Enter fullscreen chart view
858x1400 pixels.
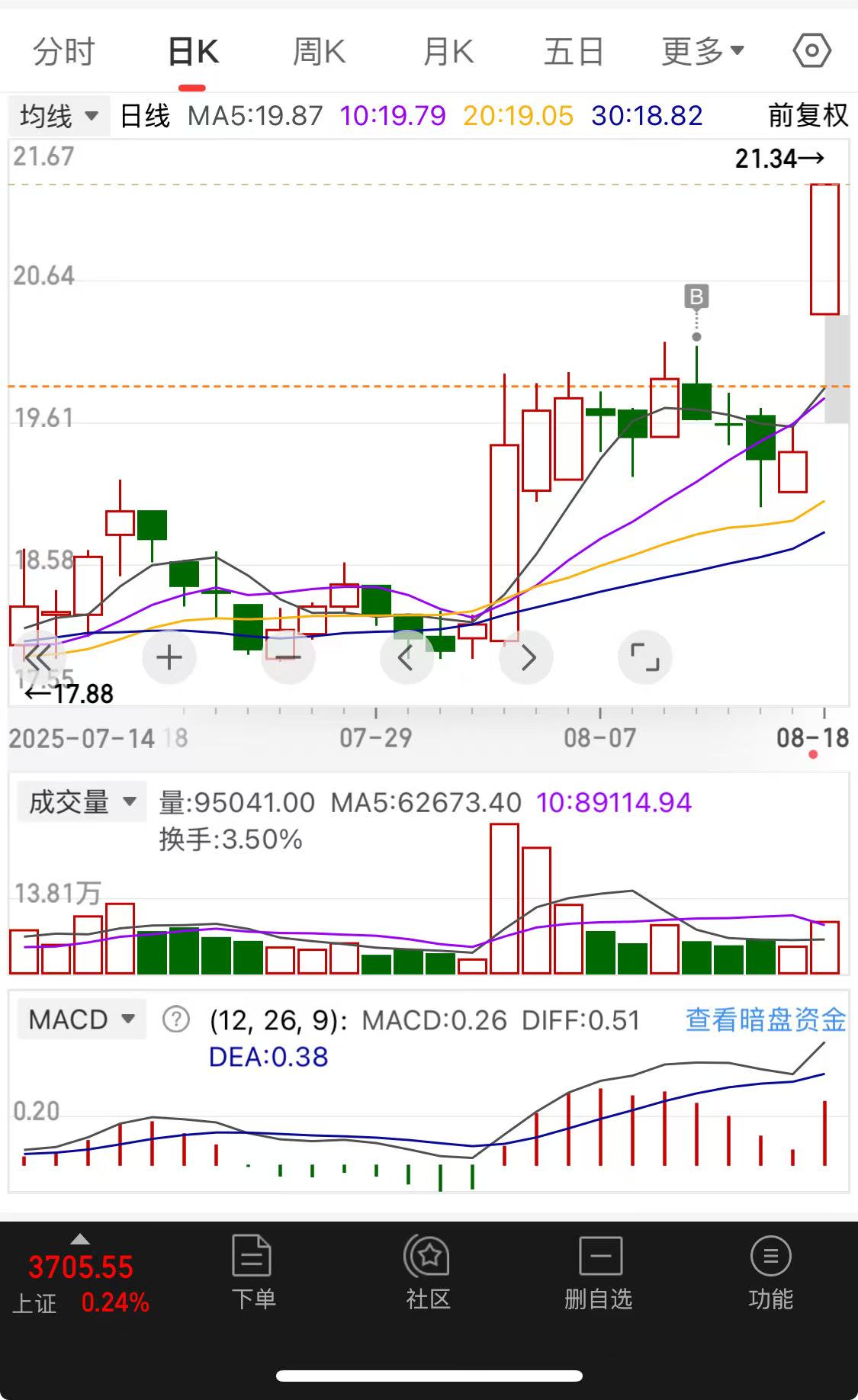(644, 657)
